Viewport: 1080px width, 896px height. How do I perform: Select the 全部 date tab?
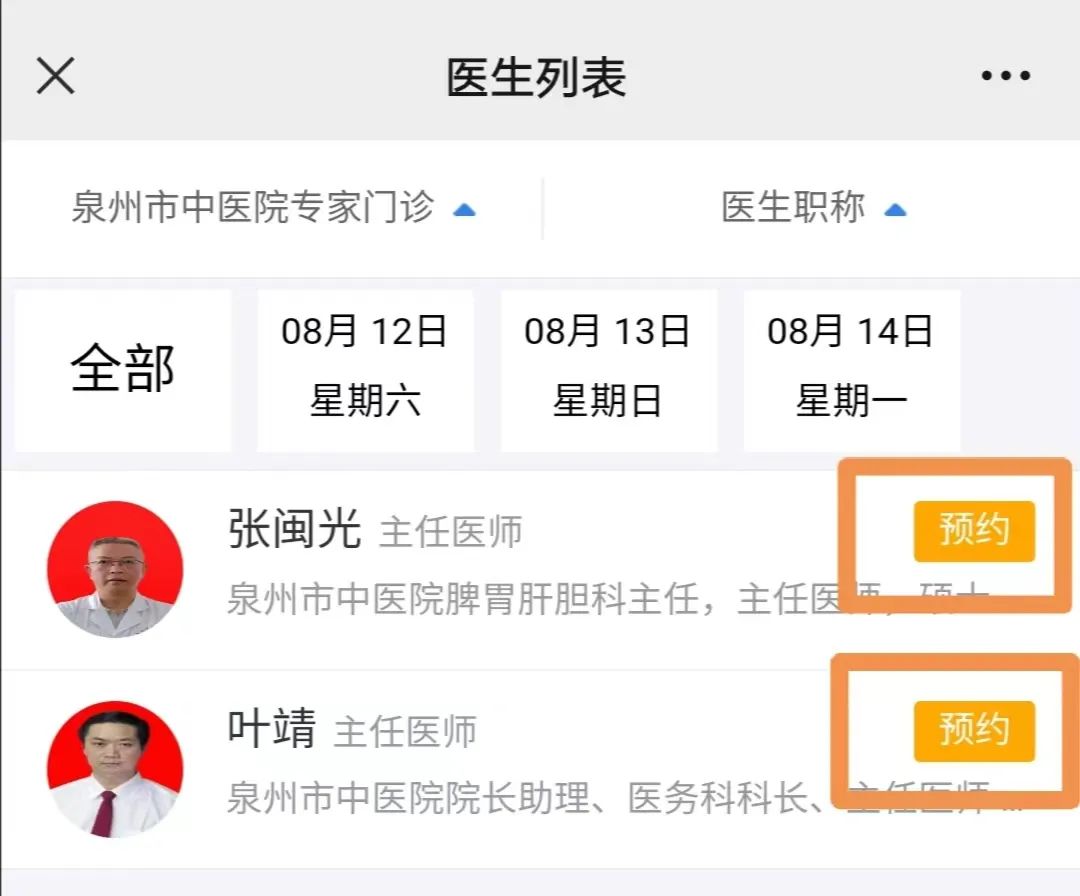pyautogui.click(x=123, y=369)
